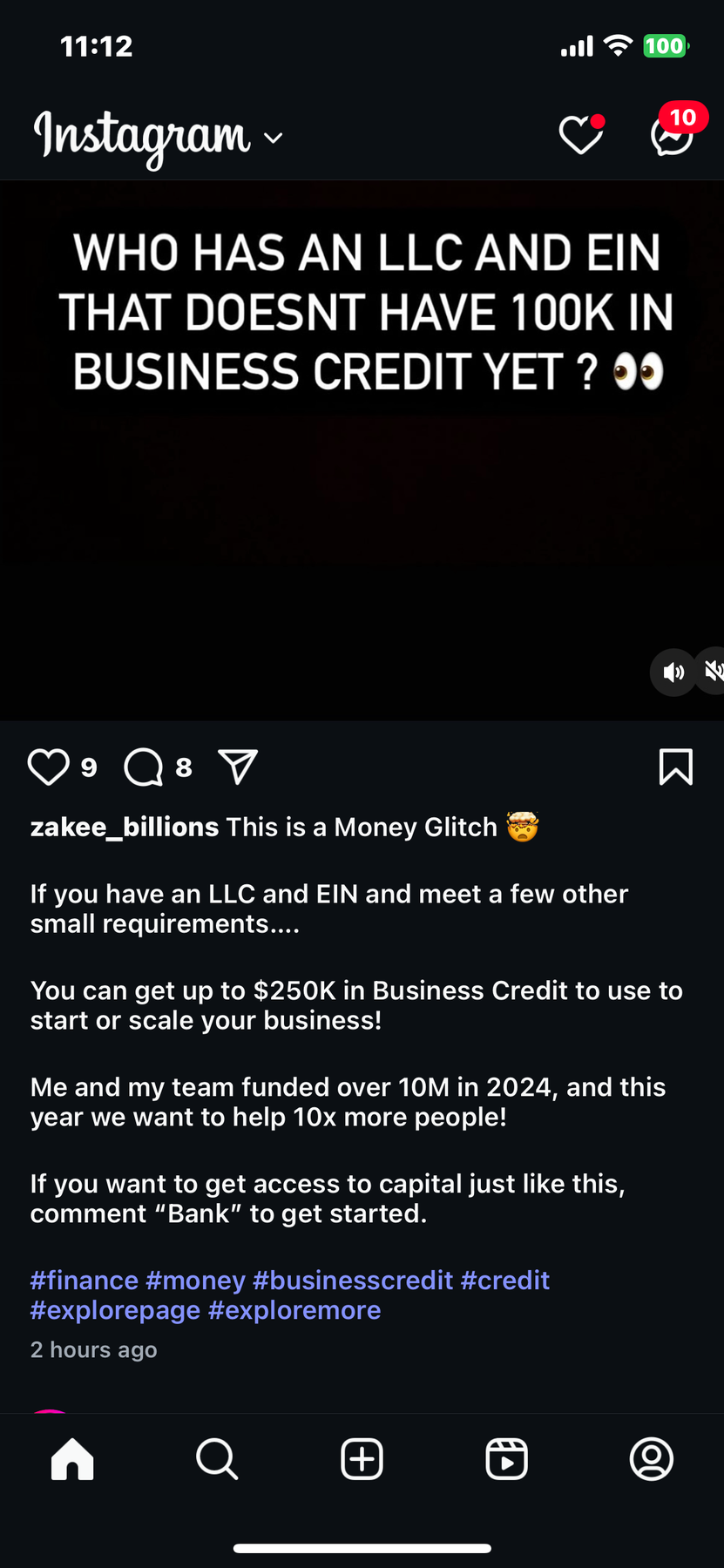724x1568 pixels.
Task: Open comments with the speech bubble icon
Action: (x=144, y=767)
